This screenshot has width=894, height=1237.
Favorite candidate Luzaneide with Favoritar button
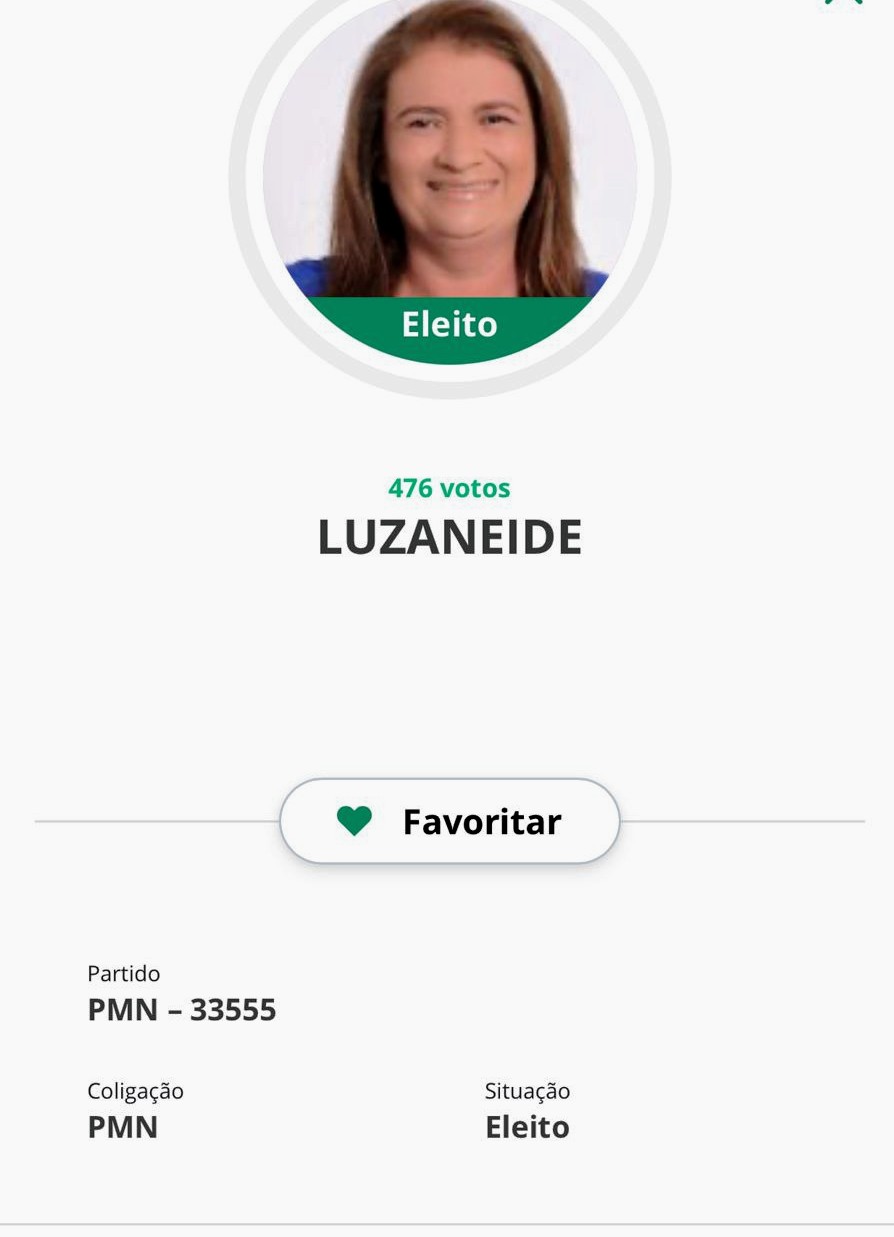pos(450,821)
